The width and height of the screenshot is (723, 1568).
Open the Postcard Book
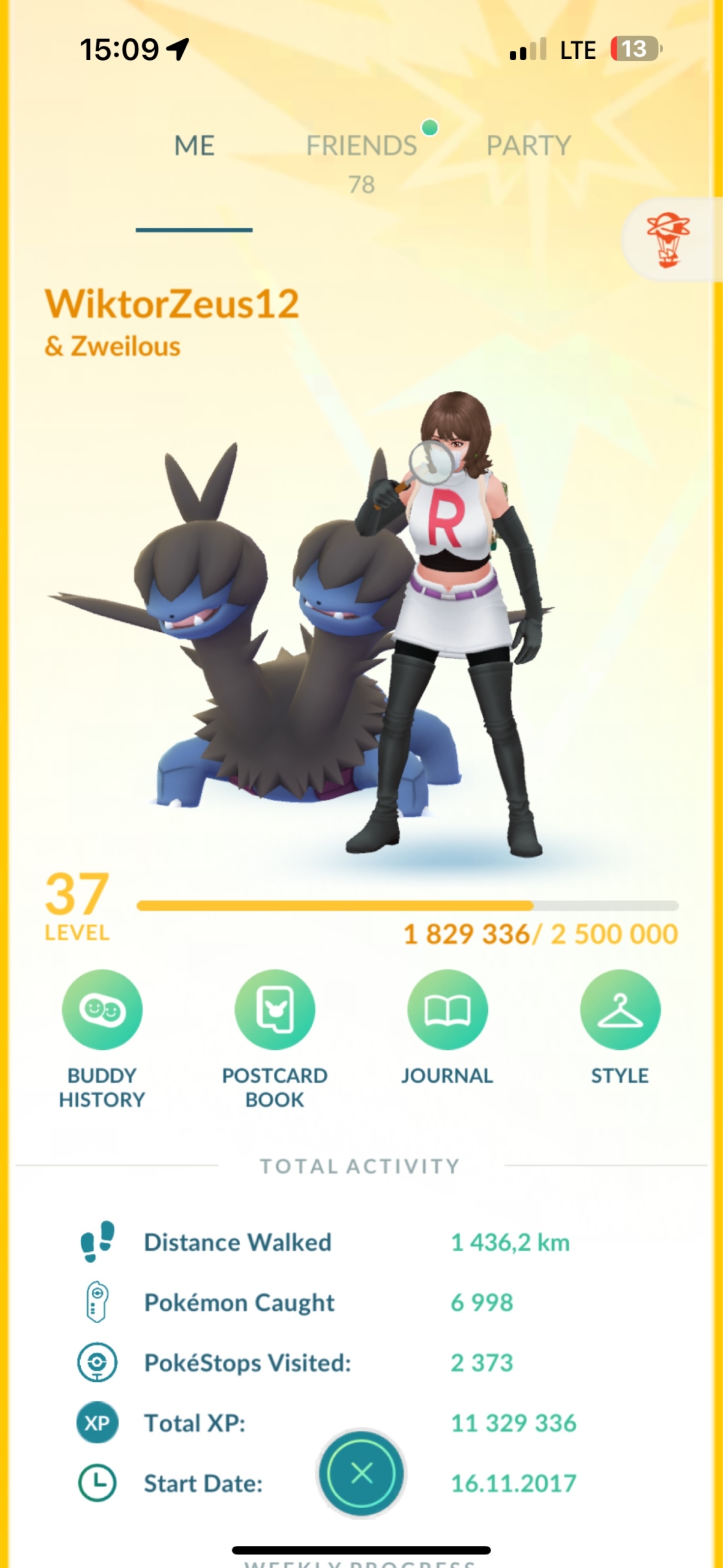(275, 1010)
